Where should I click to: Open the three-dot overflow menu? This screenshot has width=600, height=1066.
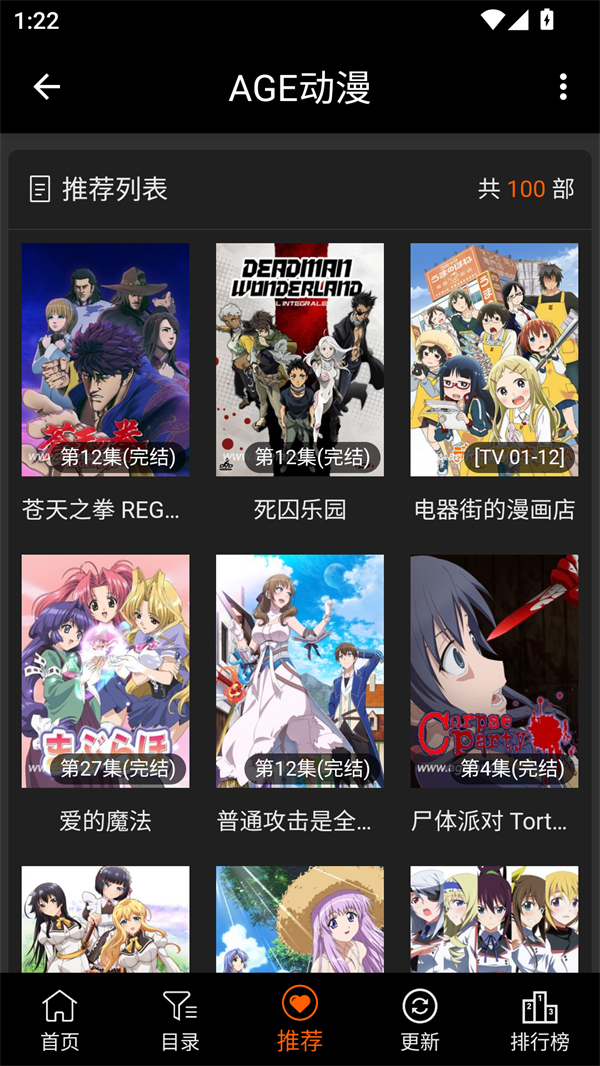click(x=563, y=87)
